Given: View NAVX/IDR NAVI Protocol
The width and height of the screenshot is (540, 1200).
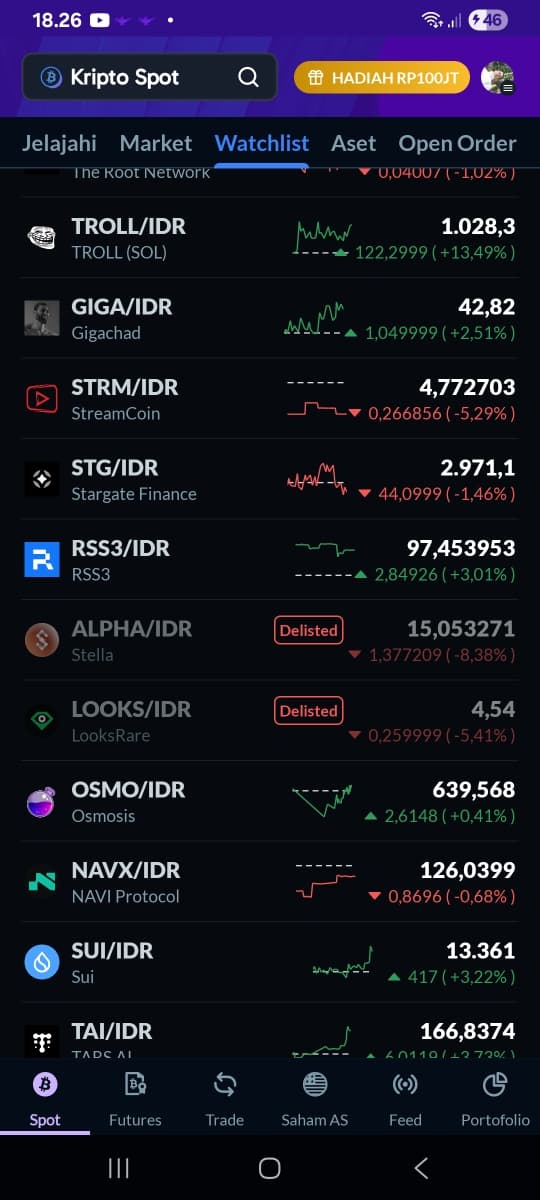Looking at the screenshot, I should pyautogui.click(x=270, y=882).
